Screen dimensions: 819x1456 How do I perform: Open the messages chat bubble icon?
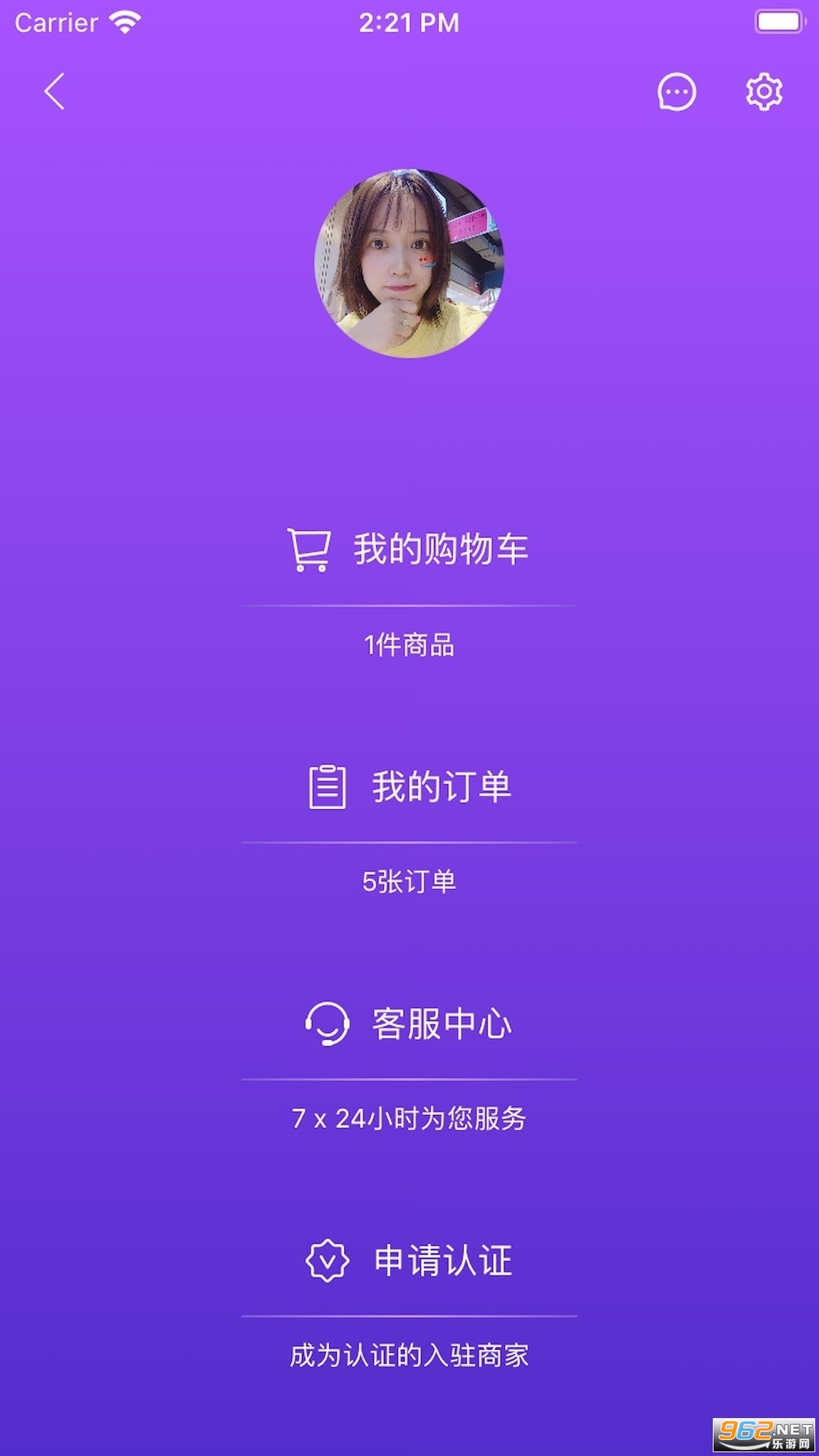pos(676,93)
